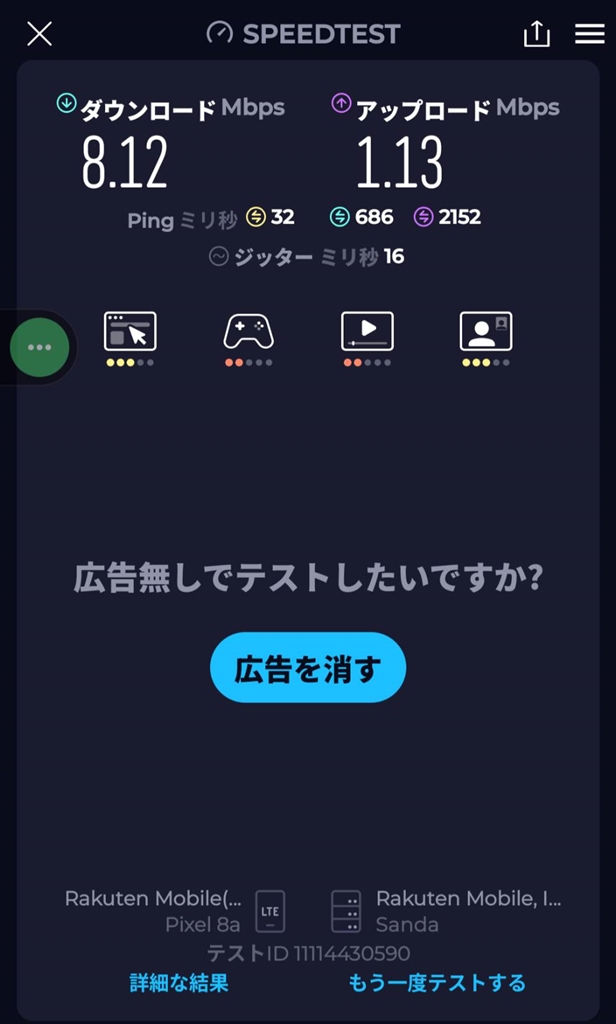Viewport: 616px width, 1024px height.
Task: View the gaming experience rating
Action: click(248, 332)
